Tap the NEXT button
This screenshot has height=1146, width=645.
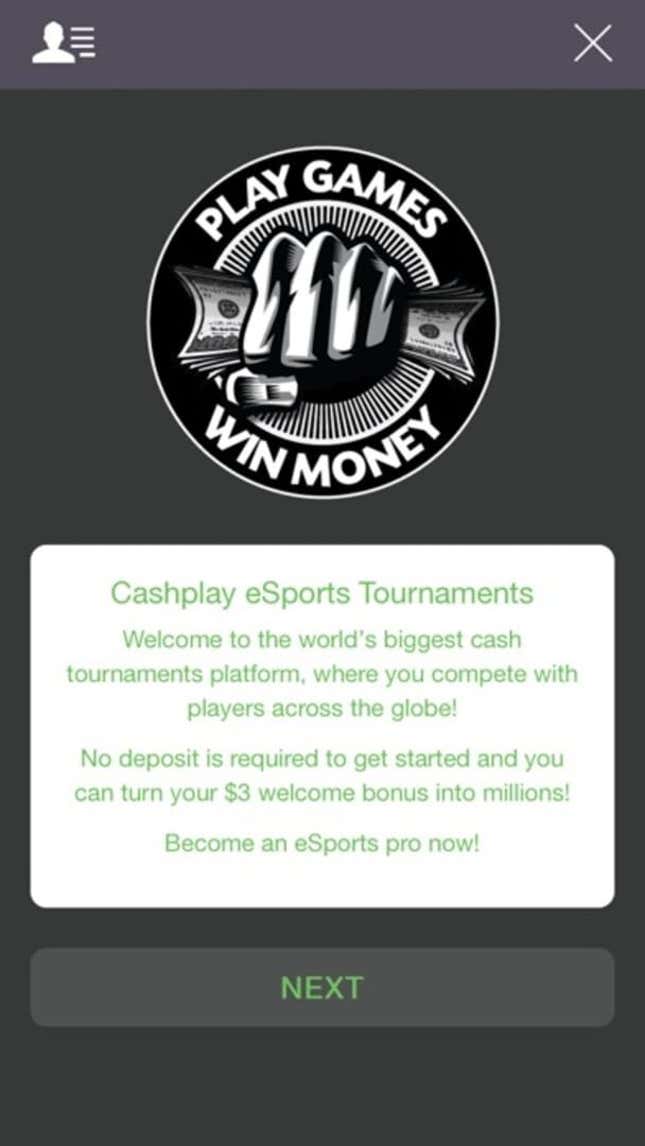click(322, 987)
